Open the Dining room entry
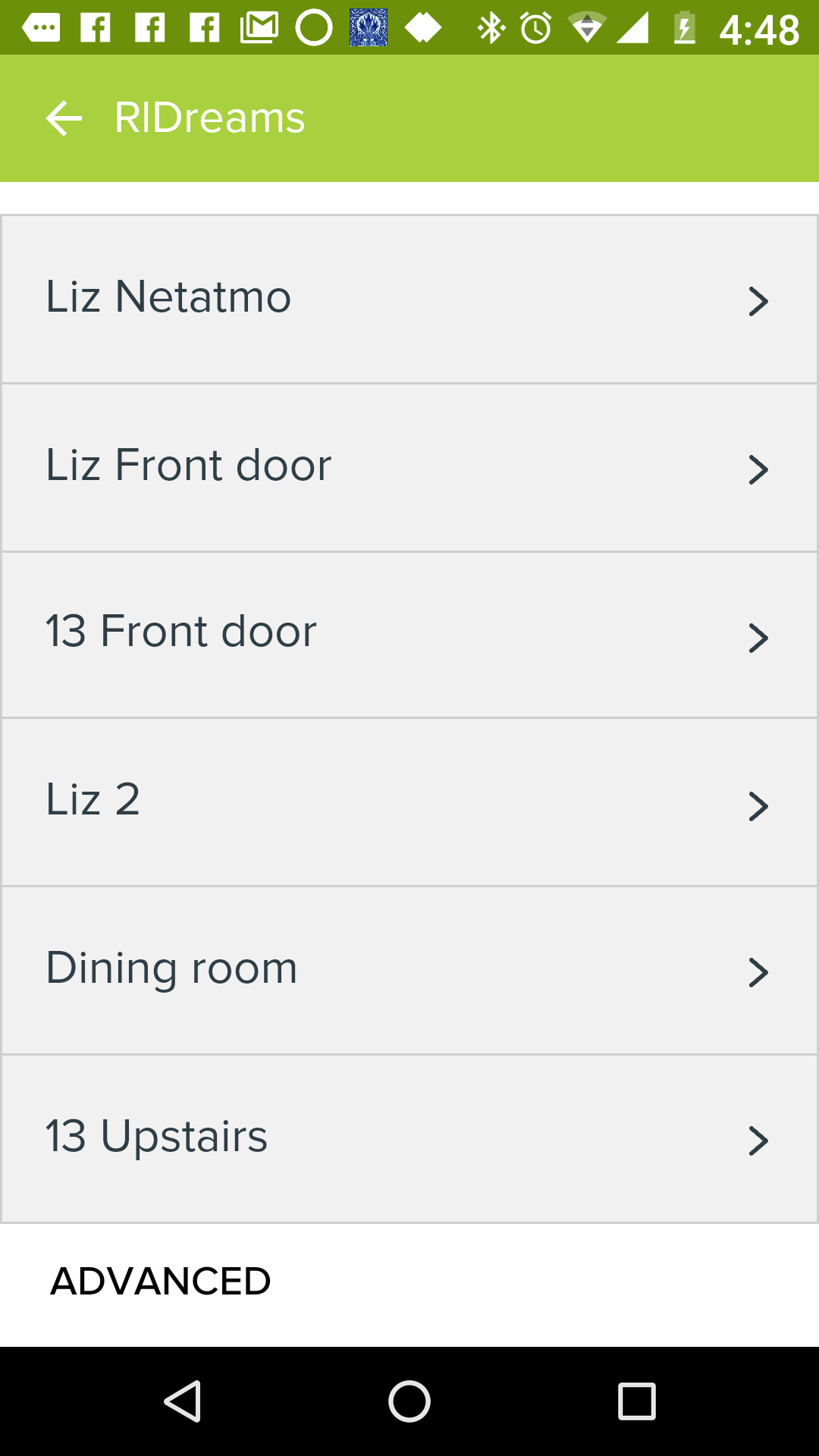Screen dimensions: 819x1456 click(x=409, y=971)
